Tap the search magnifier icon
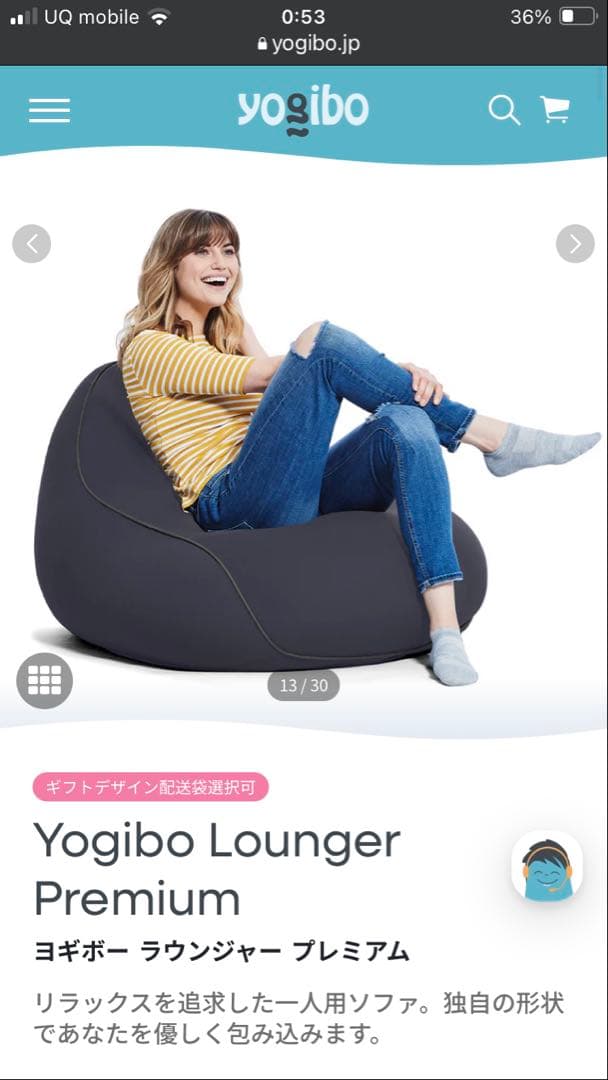608x1080 pixels. point(504,110)
